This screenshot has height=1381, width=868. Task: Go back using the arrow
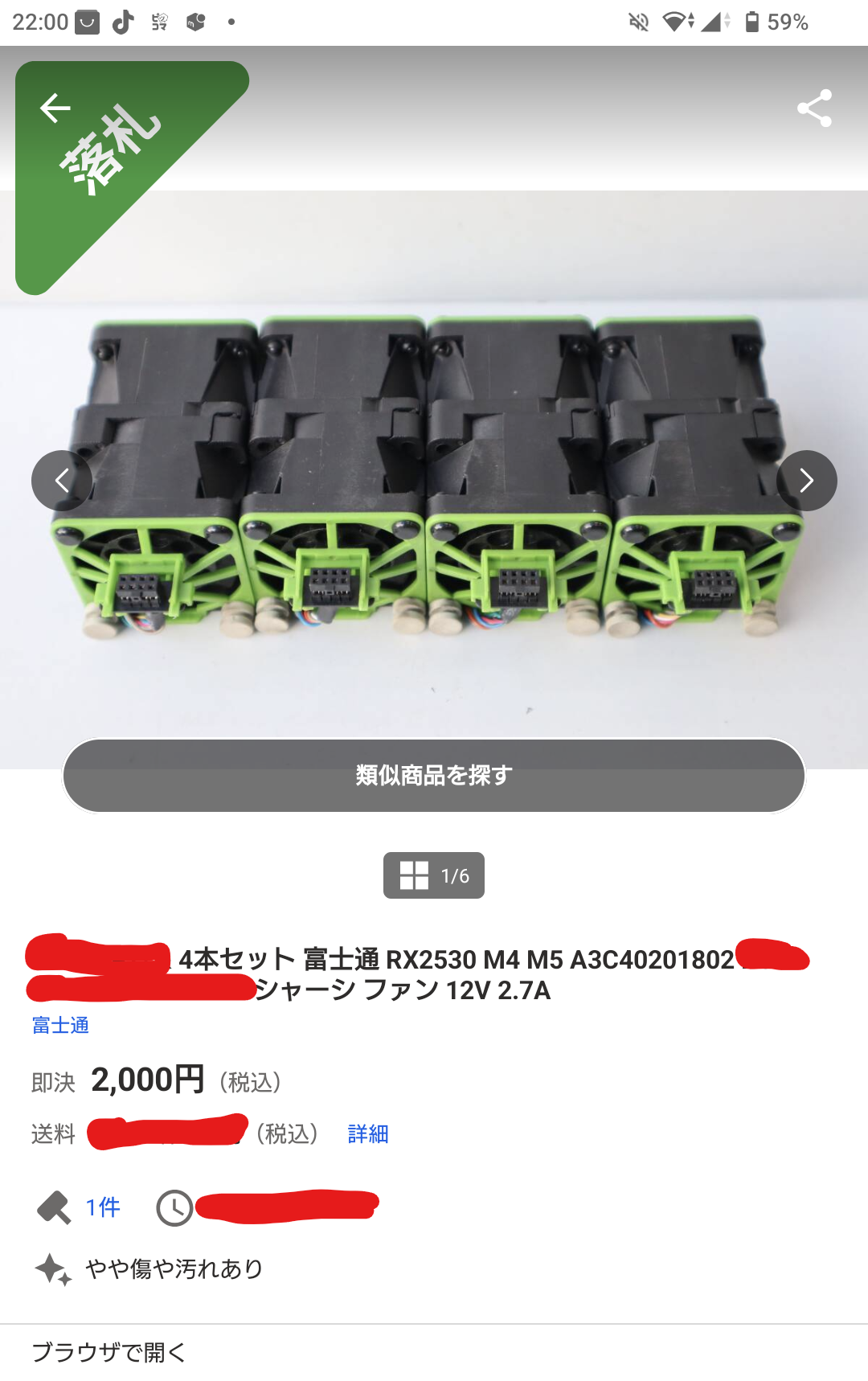tap(55, 108)
